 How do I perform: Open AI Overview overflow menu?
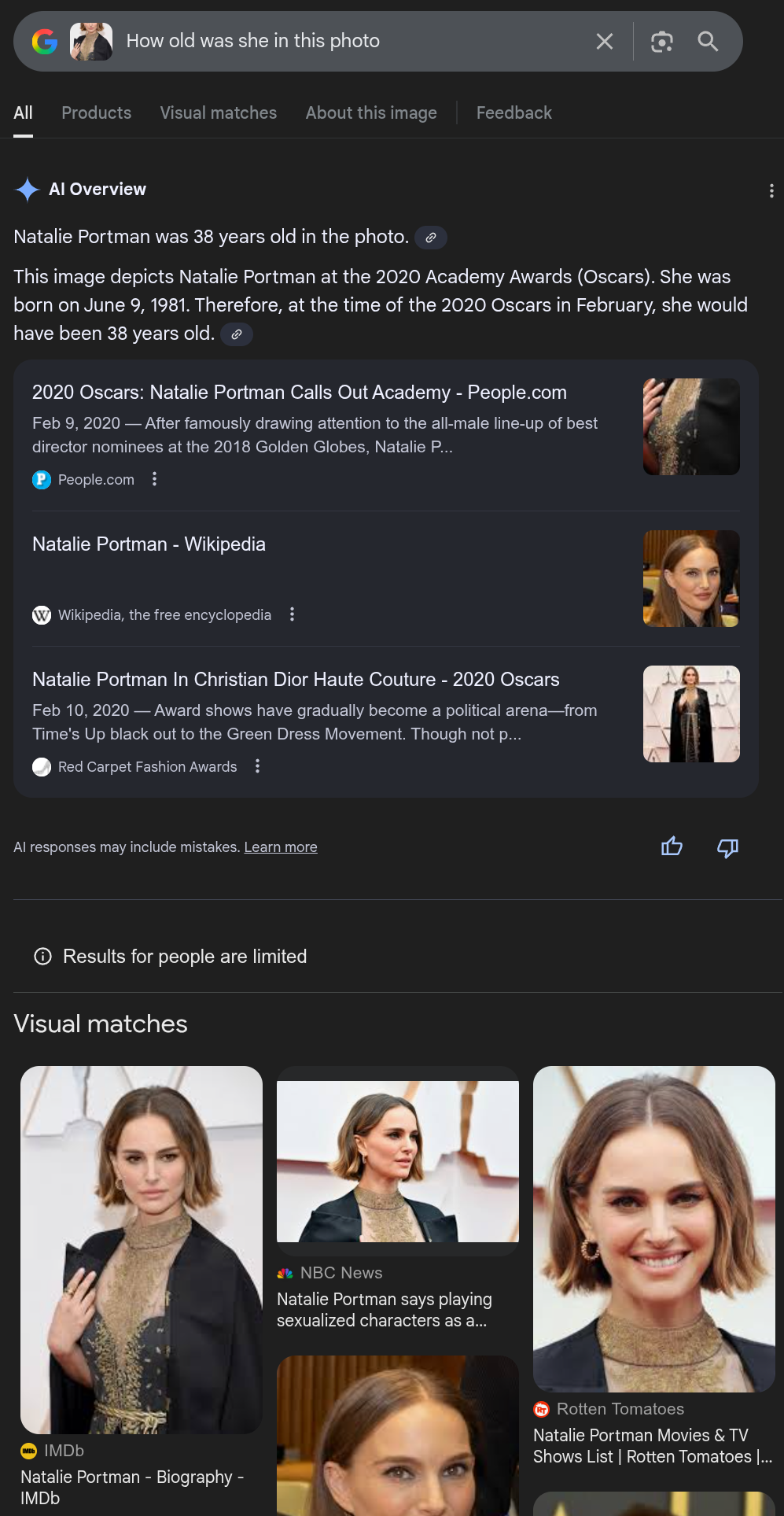pyautogui.click(x=771, y=190)
